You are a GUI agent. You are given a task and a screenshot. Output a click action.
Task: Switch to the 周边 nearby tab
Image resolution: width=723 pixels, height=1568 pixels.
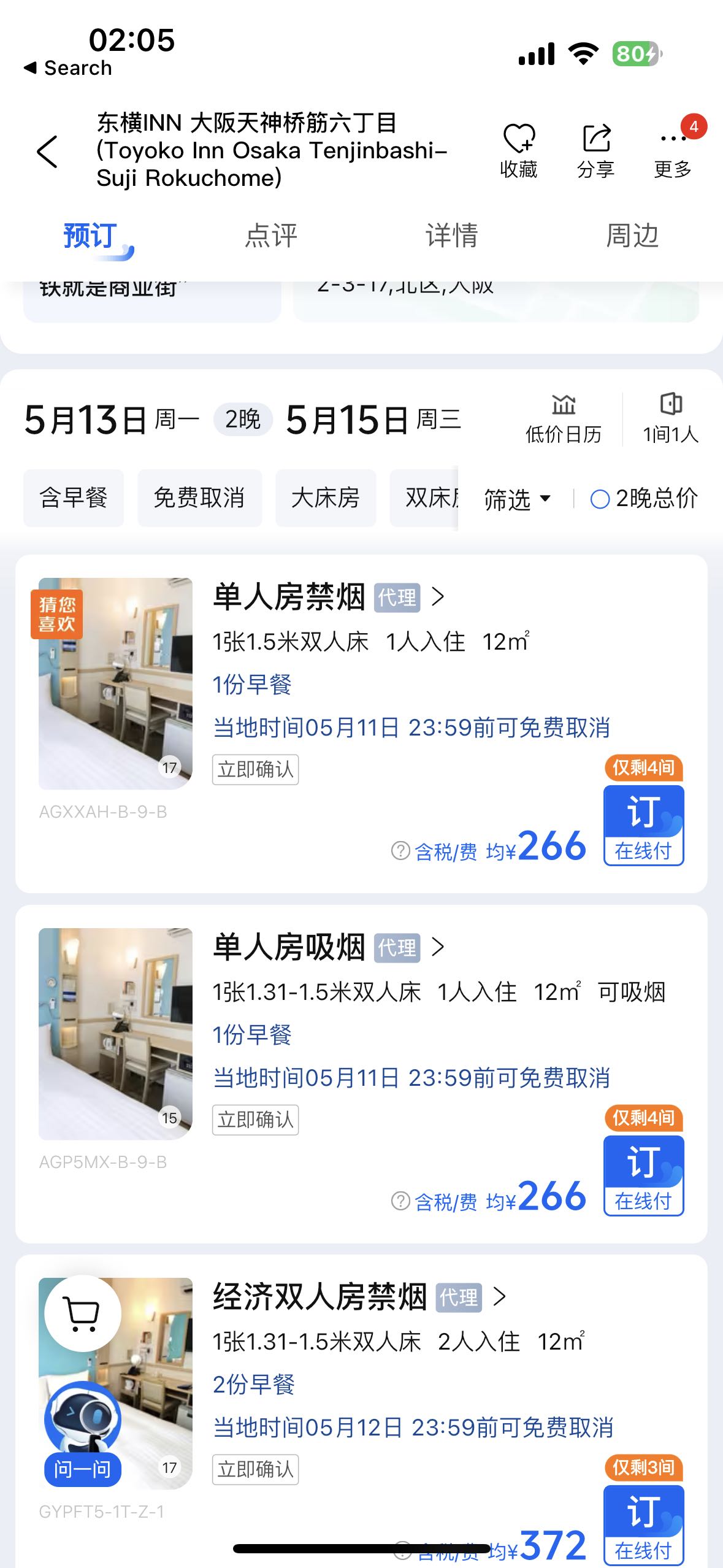click(x=632, y=236)
